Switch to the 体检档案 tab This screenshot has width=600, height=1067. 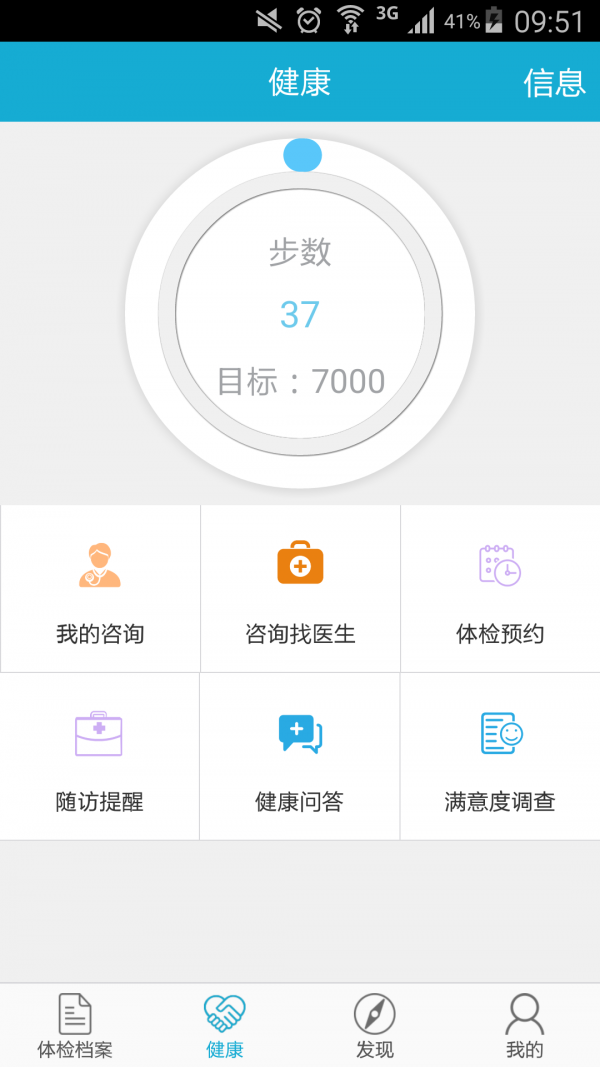[x=75, y=1026]
